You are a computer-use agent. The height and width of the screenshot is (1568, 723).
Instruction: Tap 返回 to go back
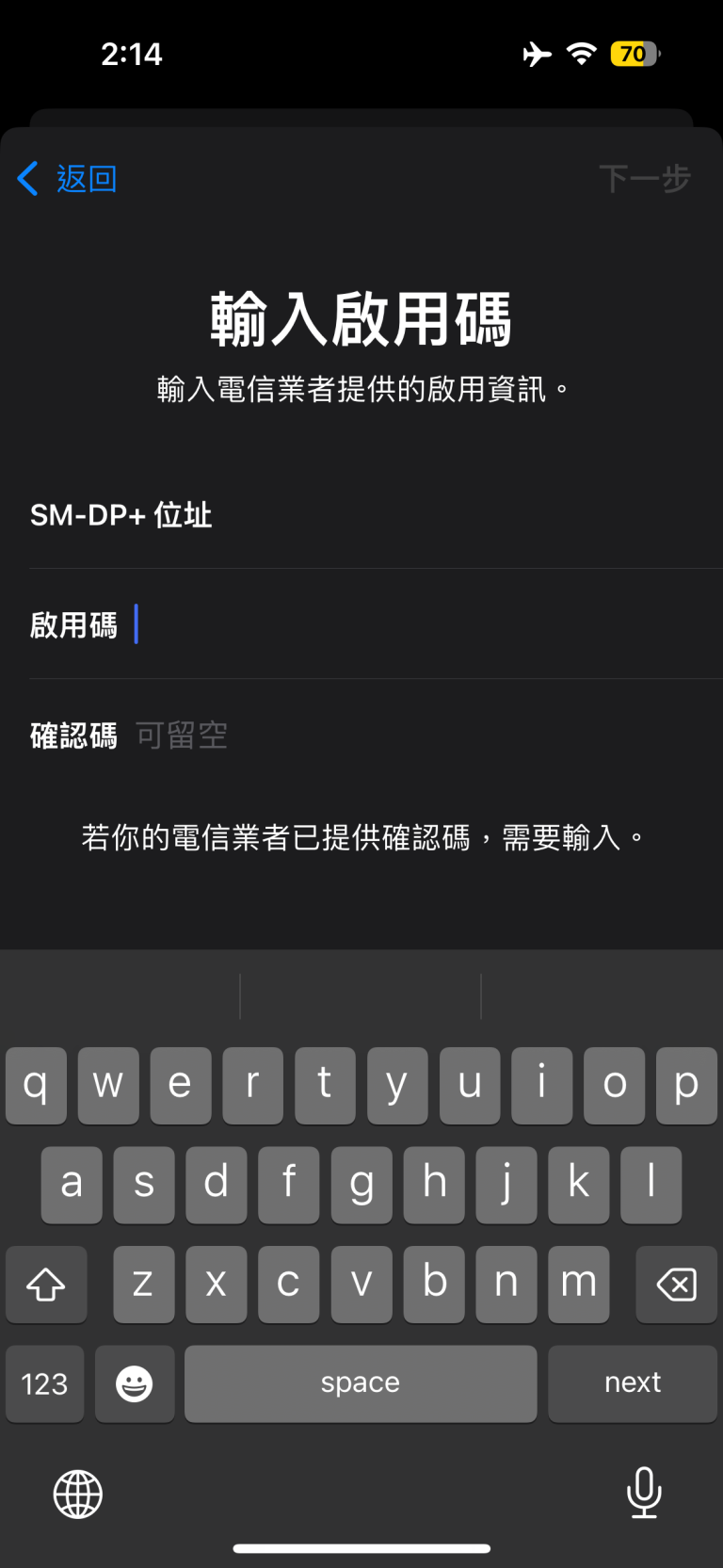click(x=88, y=179)
